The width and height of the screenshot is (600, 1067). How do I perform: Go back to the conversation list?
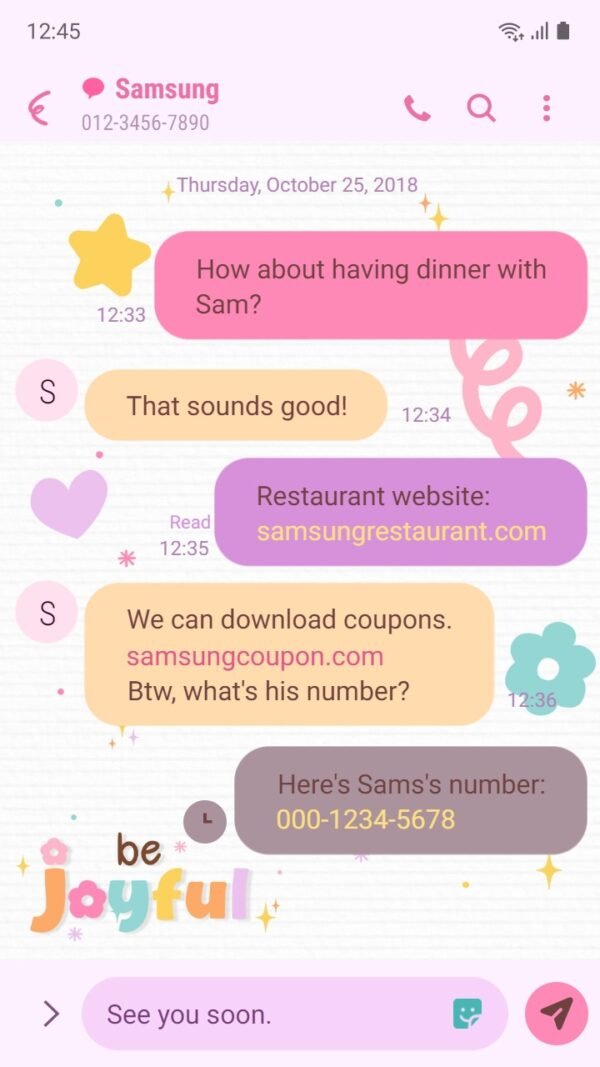[x=39, y=108]
